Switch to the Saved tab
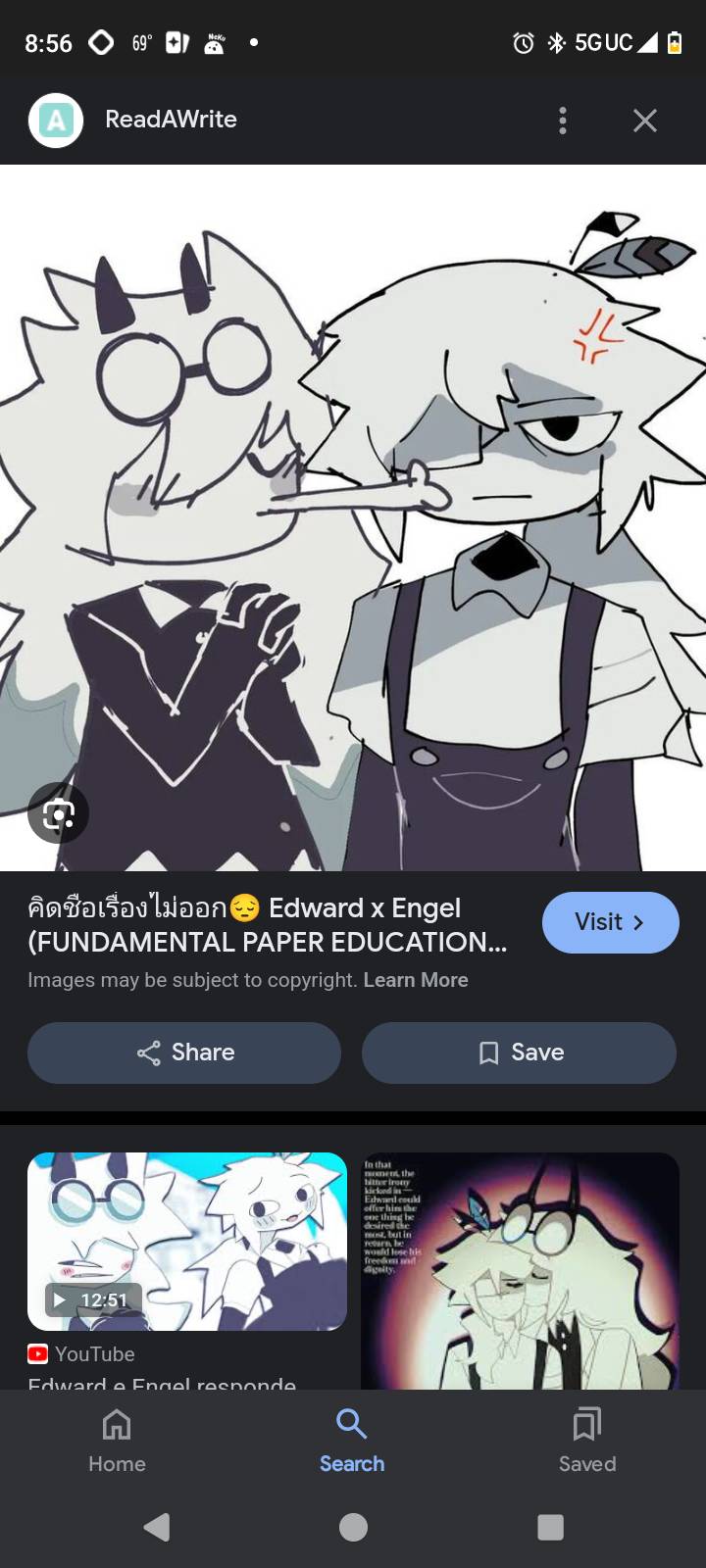The height and width of the screenshot is (1568, 706). 587,1441
